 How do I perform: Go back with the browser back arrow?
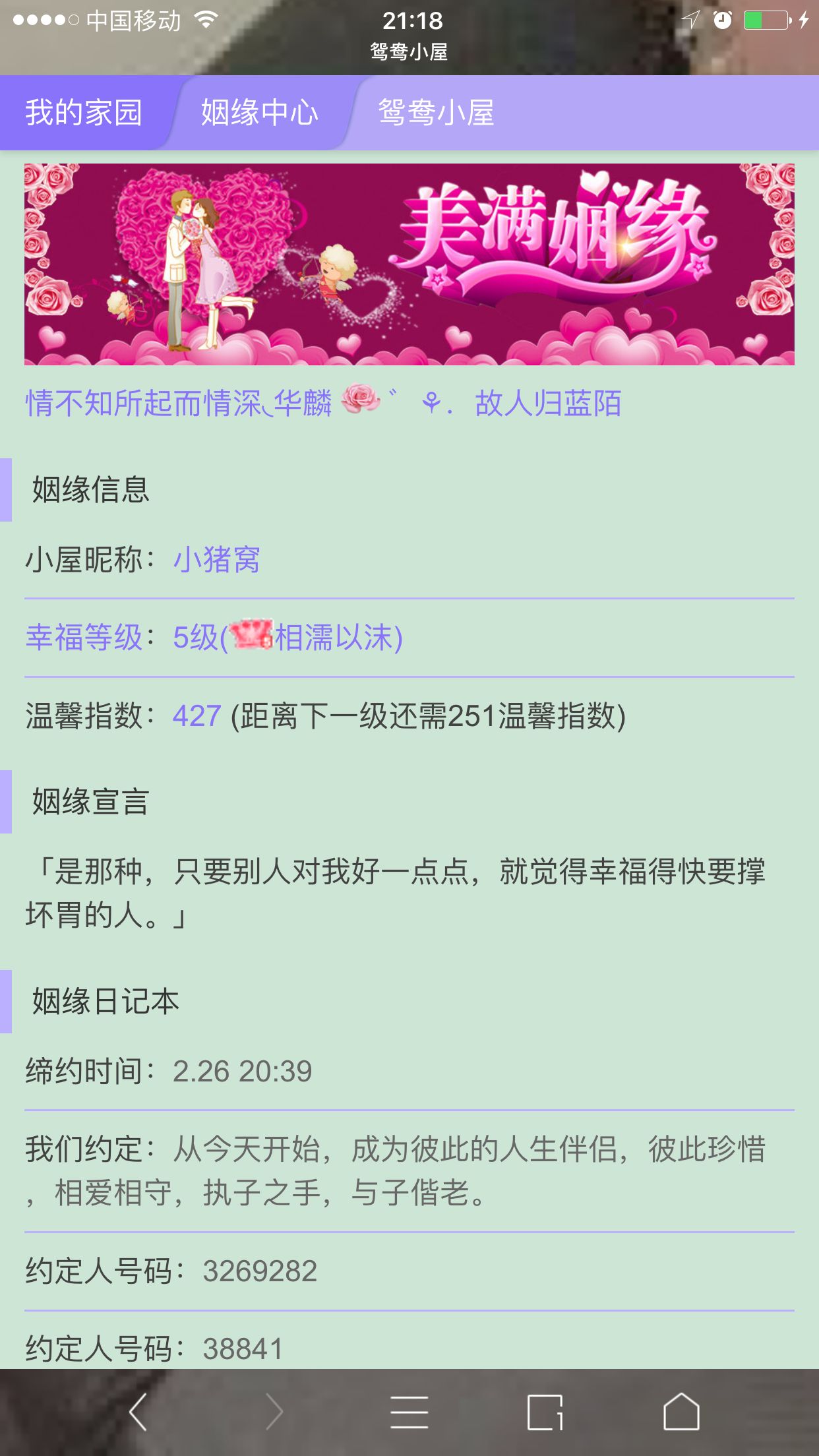[138, 1412]
